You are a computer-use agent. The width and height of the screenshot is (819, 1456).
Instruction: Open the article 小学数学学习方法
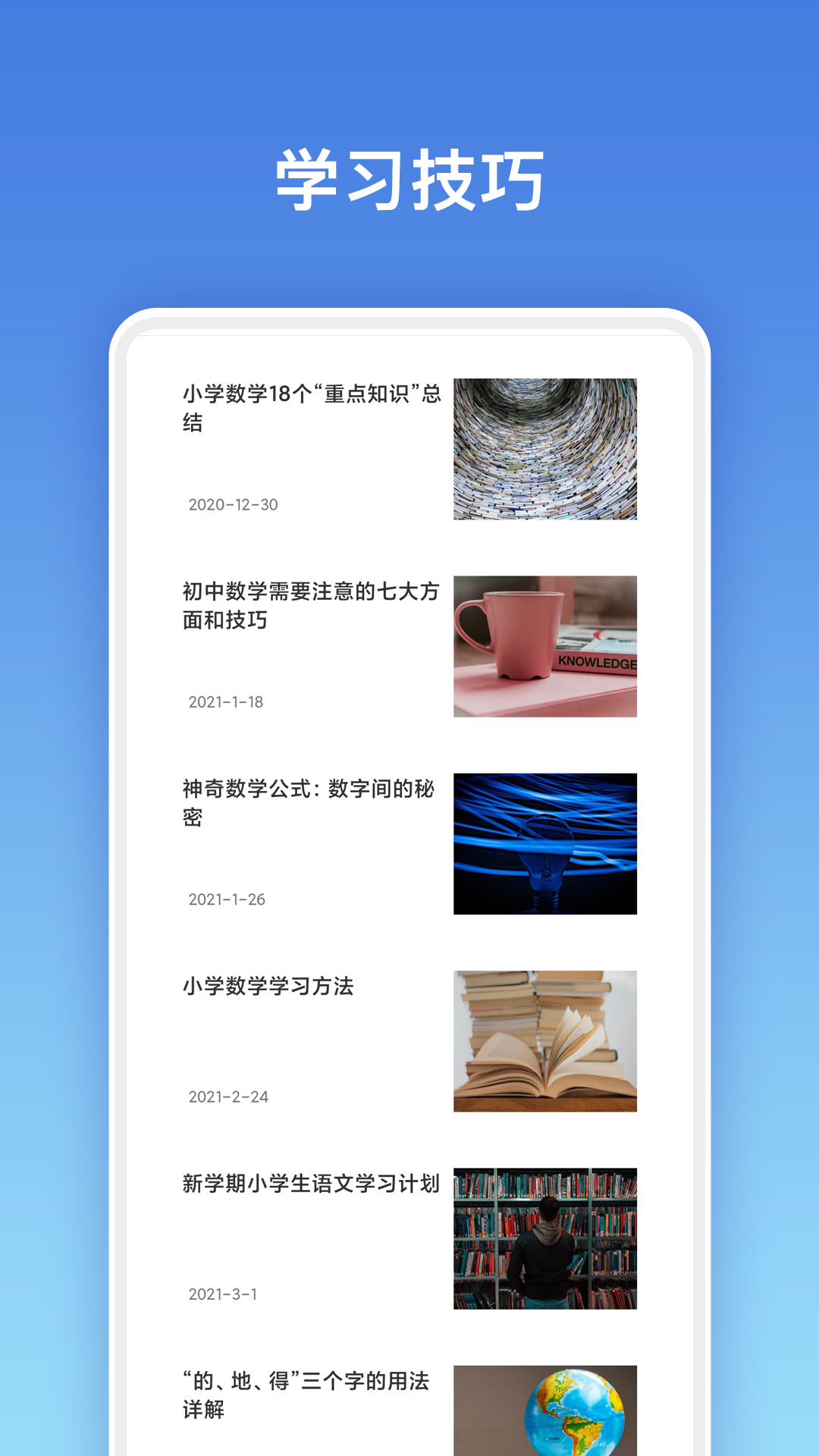point(269,986)
